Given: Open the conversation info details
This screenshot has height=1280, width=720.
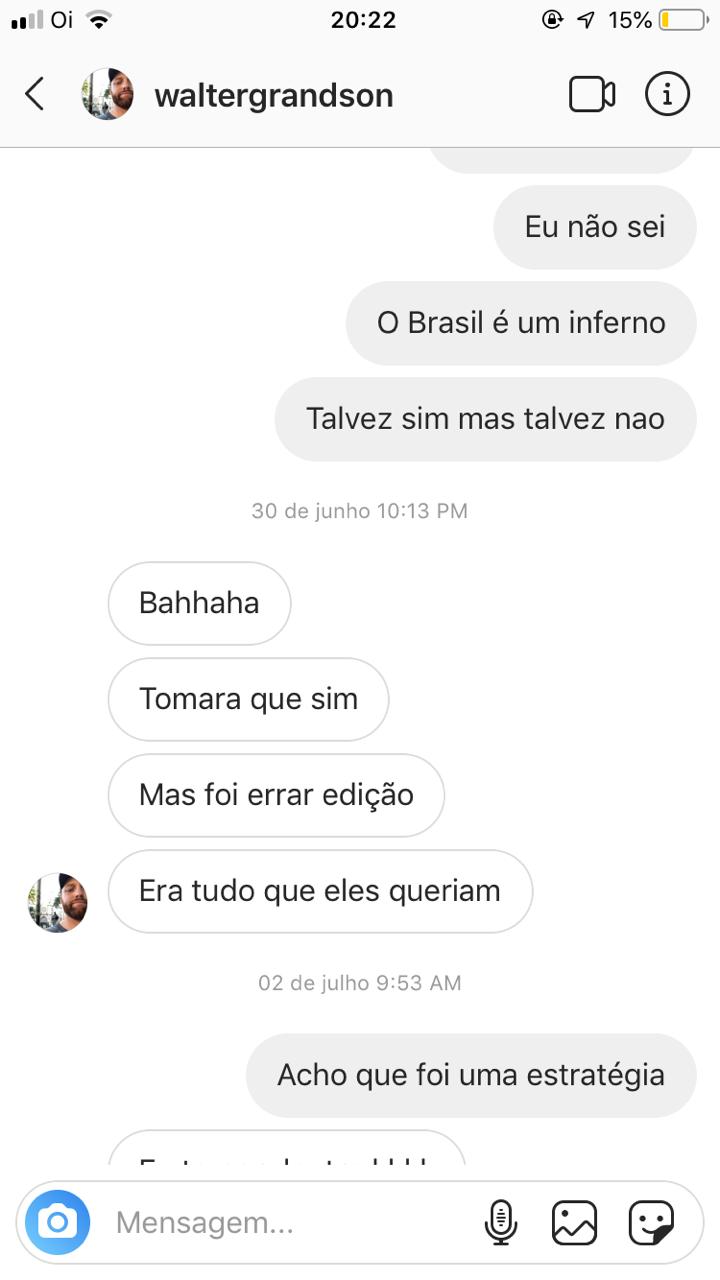Looking at the screenshot, I should pos(667,94).
